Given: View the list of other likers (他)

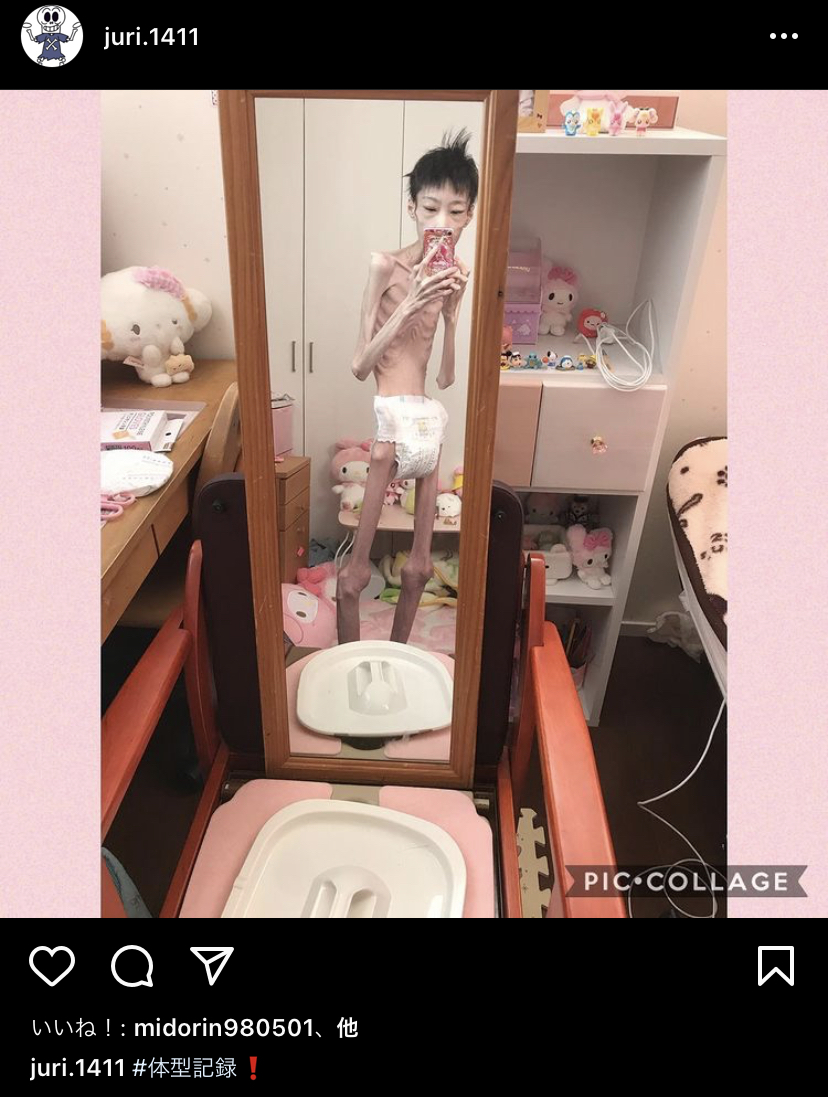Looking at the screenshot, I should click(x=347, y=1027).
